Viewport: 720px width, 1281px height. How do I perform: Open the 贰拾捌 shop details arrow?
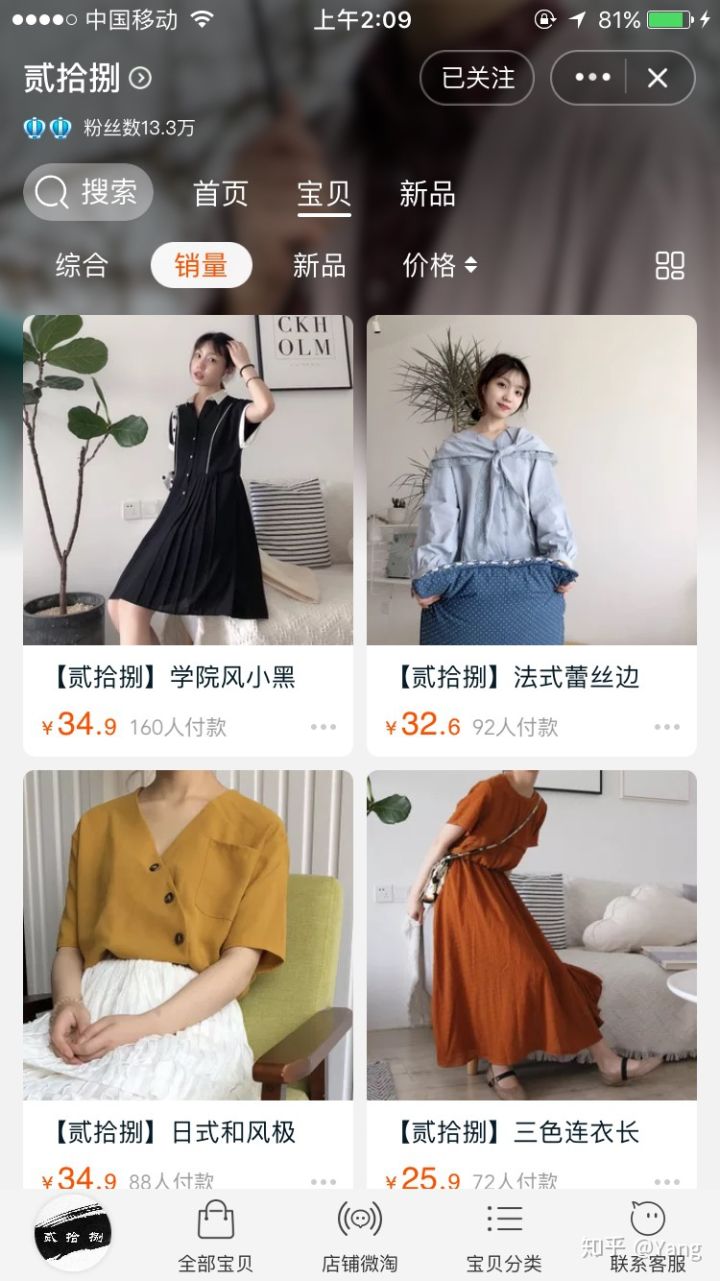[x=141, y=78]
